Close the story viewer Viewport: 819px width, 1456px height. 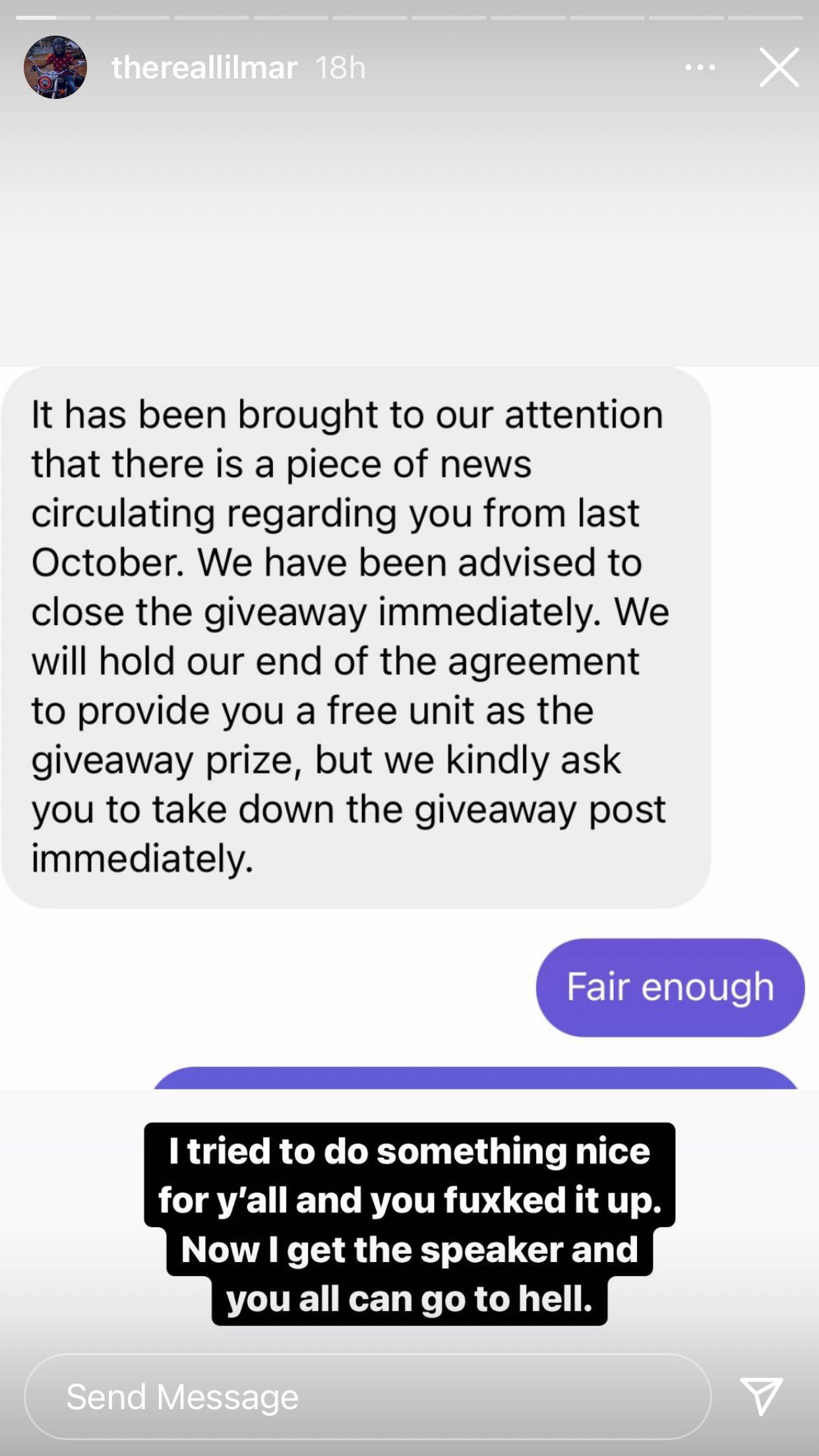779,67
